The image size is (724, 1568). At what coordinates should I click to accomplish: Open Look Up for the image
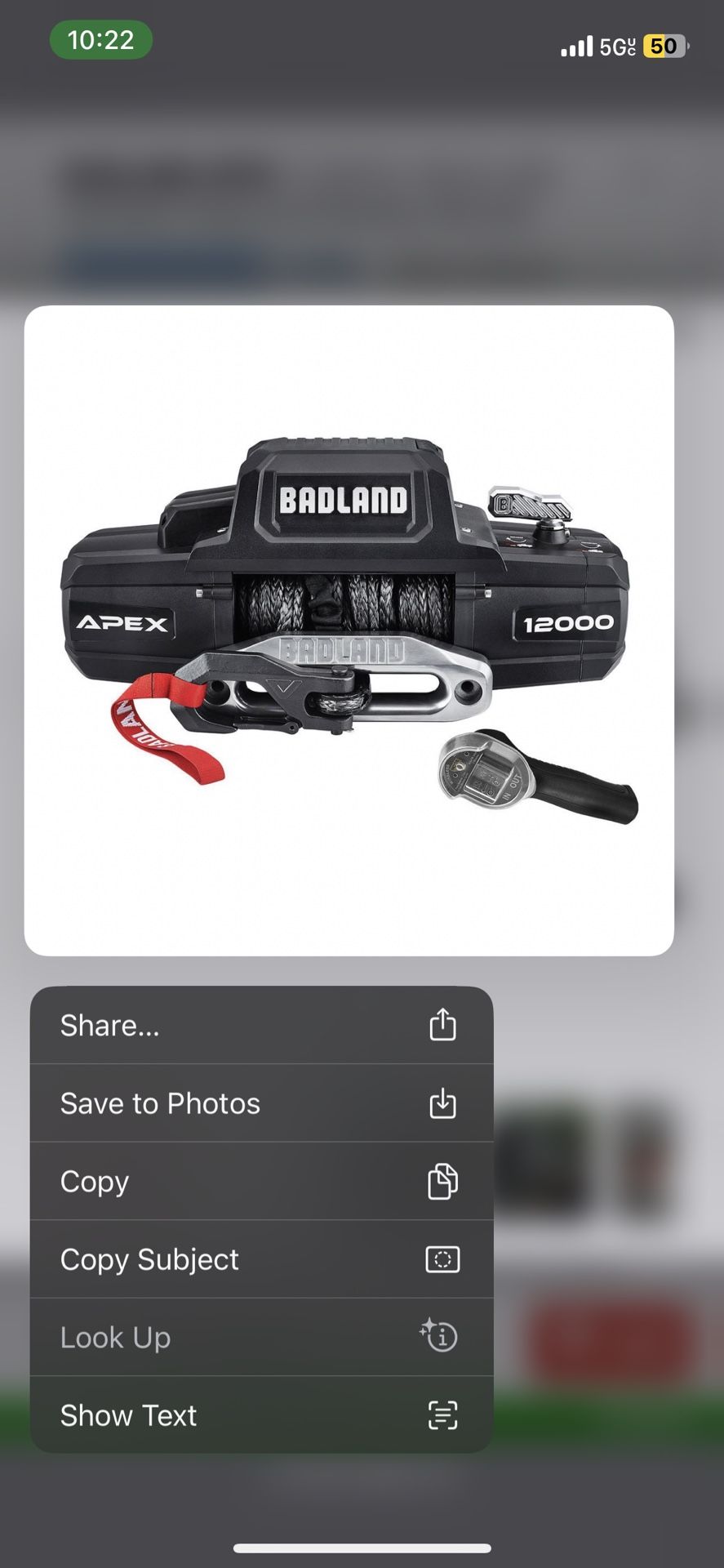(x=261, y=1337)
